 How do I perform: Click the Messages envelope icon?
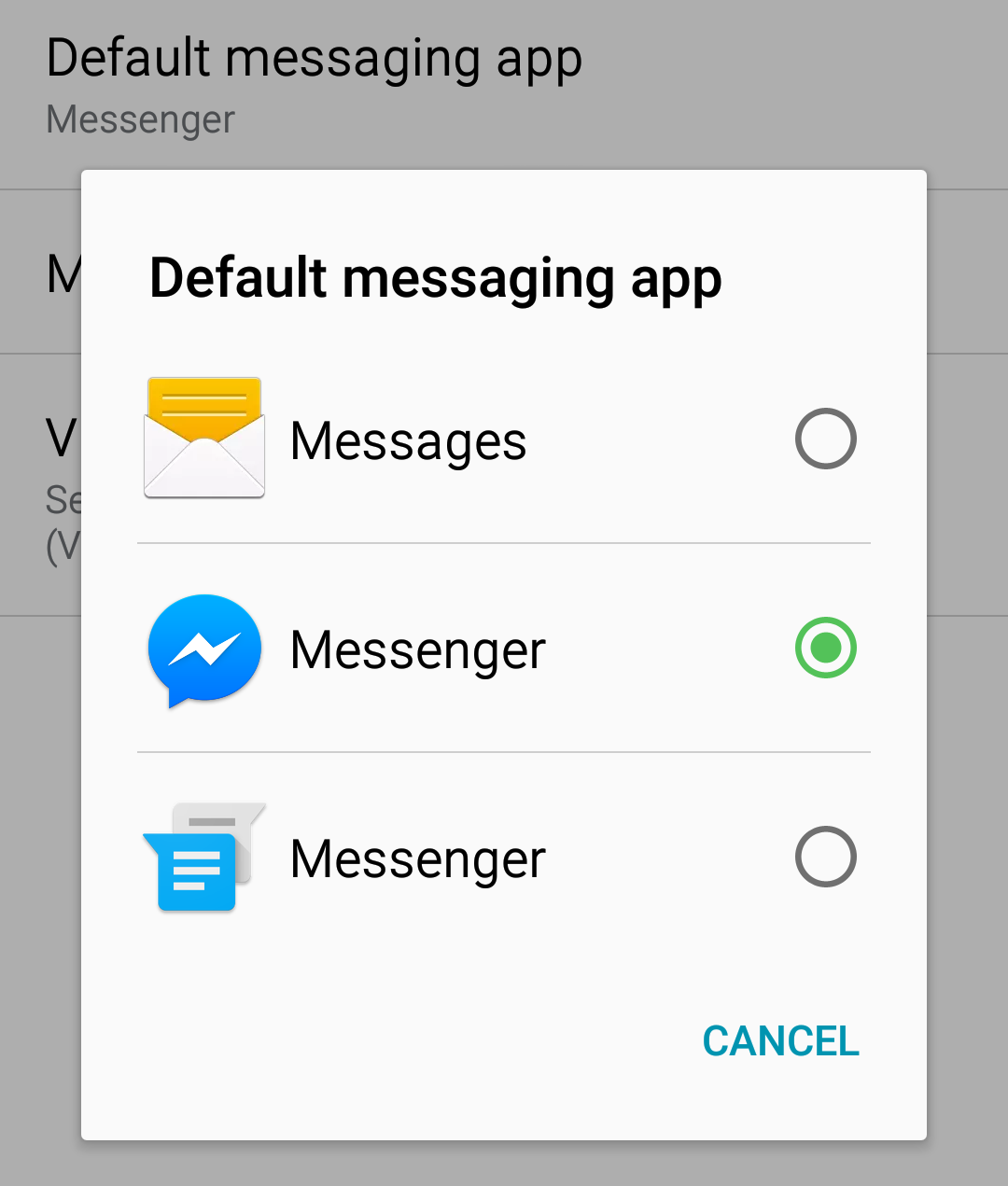203,439
